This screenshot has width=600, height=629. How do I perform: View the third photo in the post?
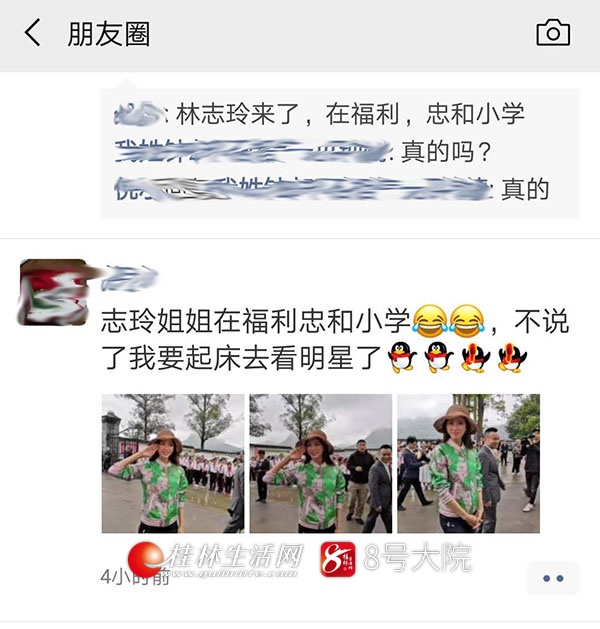pos(468,463)
